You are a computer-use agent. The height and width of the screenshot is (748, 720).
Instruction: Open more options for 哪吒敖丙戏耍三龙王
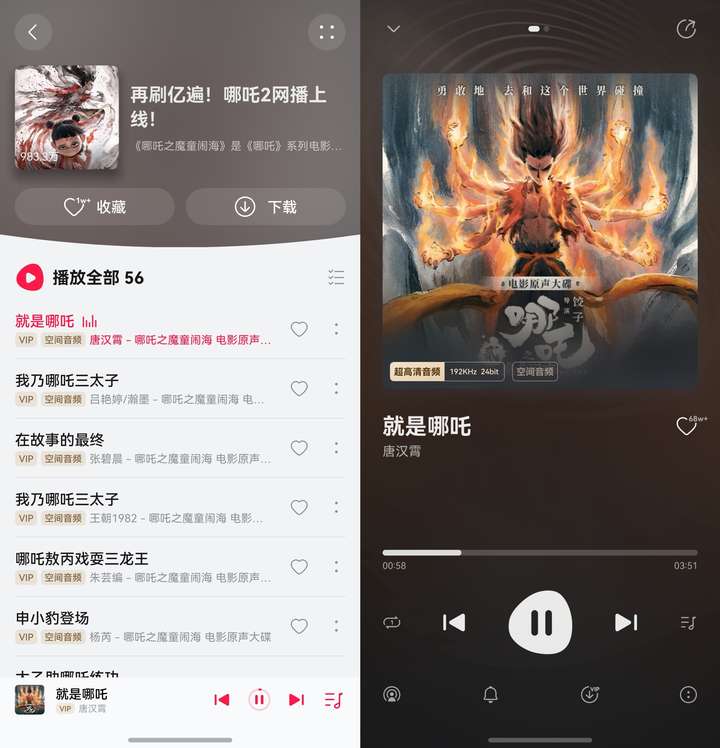click(336, 566)
